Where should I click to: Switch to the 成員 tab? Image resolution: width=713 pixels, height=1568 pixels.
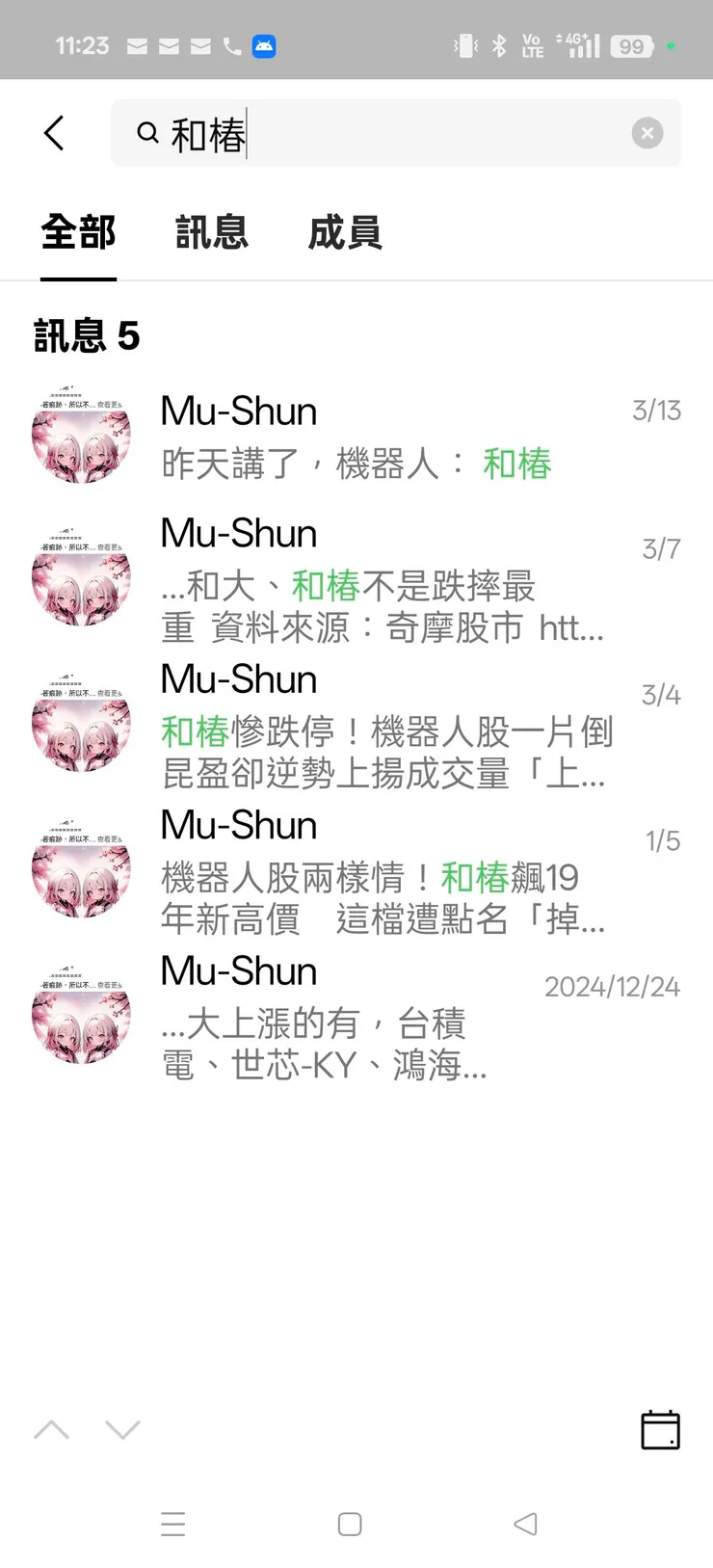click(345, 233)
